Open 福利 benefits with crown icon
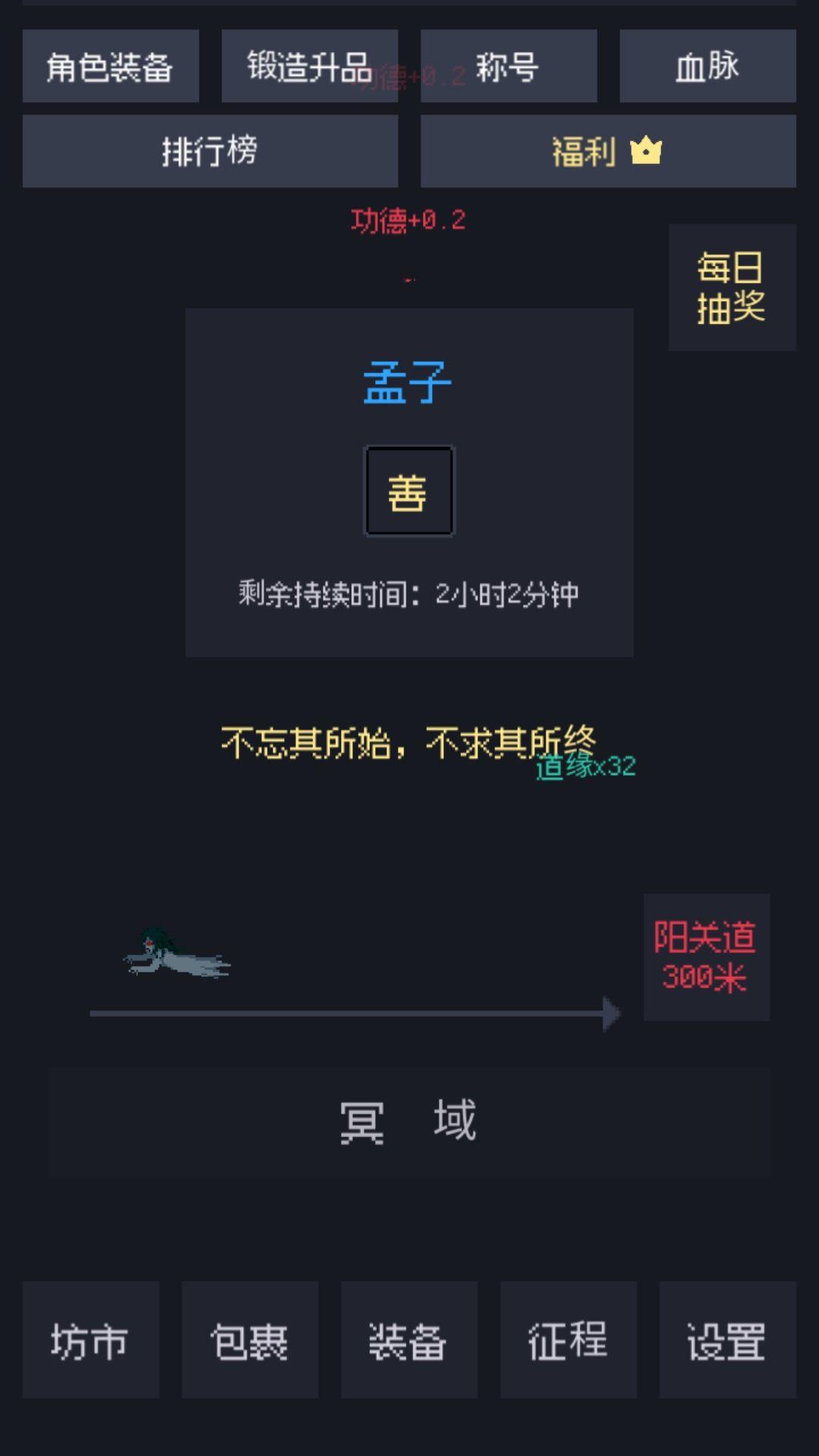 pos(608,151)
